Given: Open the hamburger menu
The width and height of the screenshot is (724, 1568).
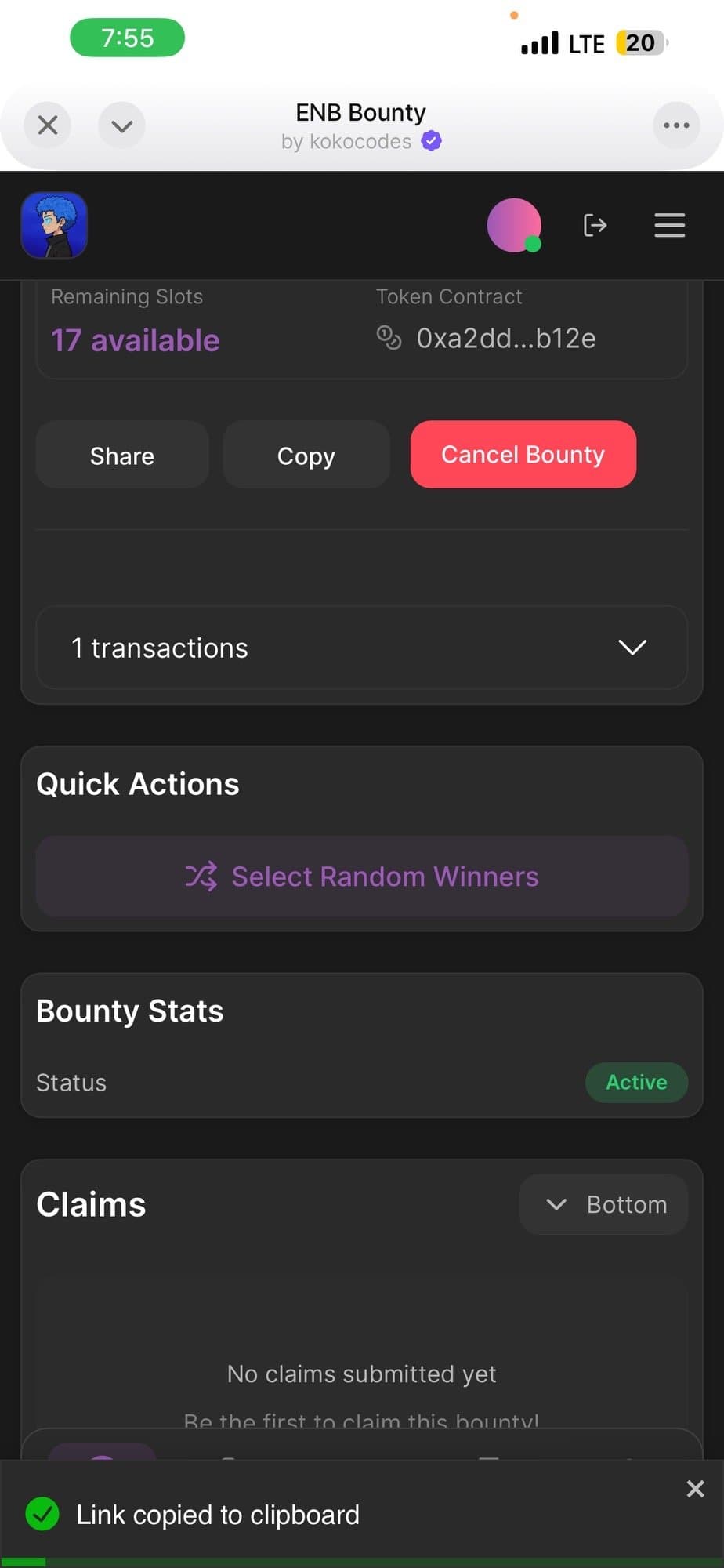Looking at the screenshot, I should coord(669,225).
